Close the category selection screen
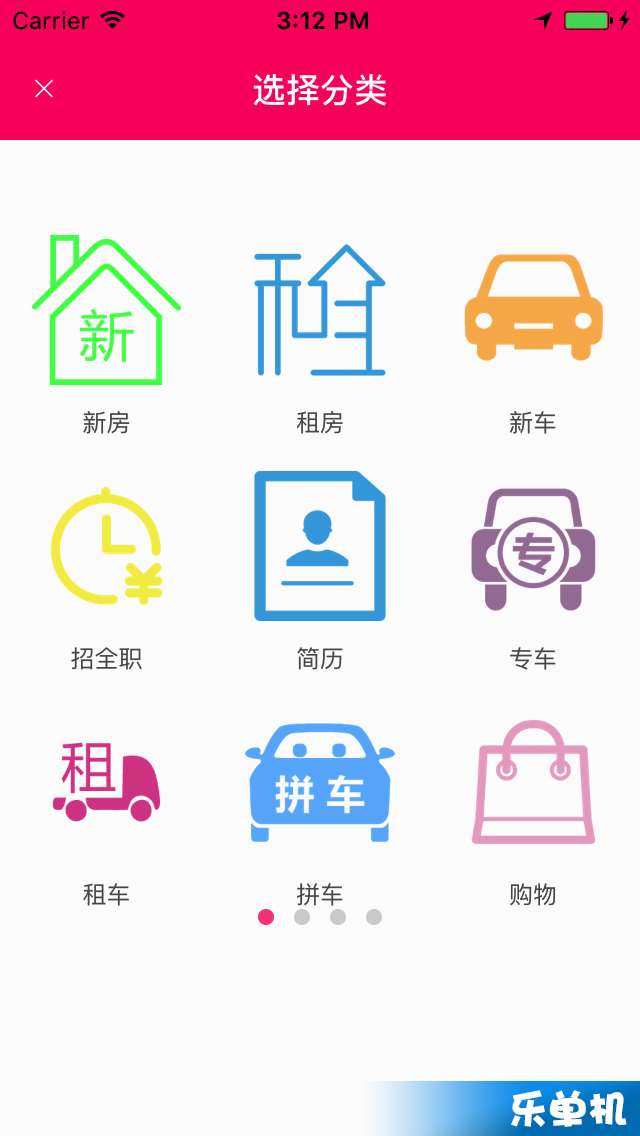Image resolution: width=640 pixels, height=1136 pixels. pos(44,89)
